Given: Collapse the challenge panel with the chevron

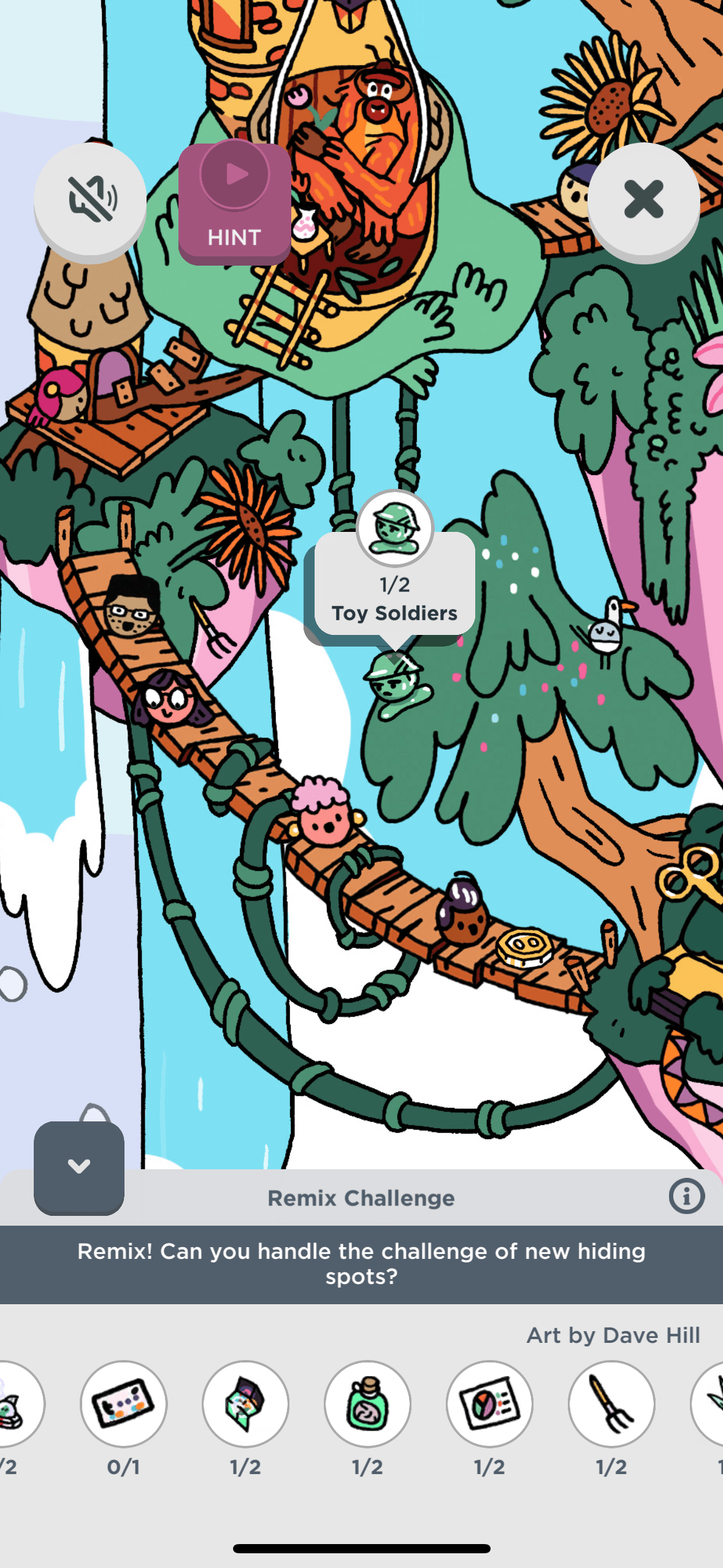Looking at the screenshot, I should point(79,1167).
